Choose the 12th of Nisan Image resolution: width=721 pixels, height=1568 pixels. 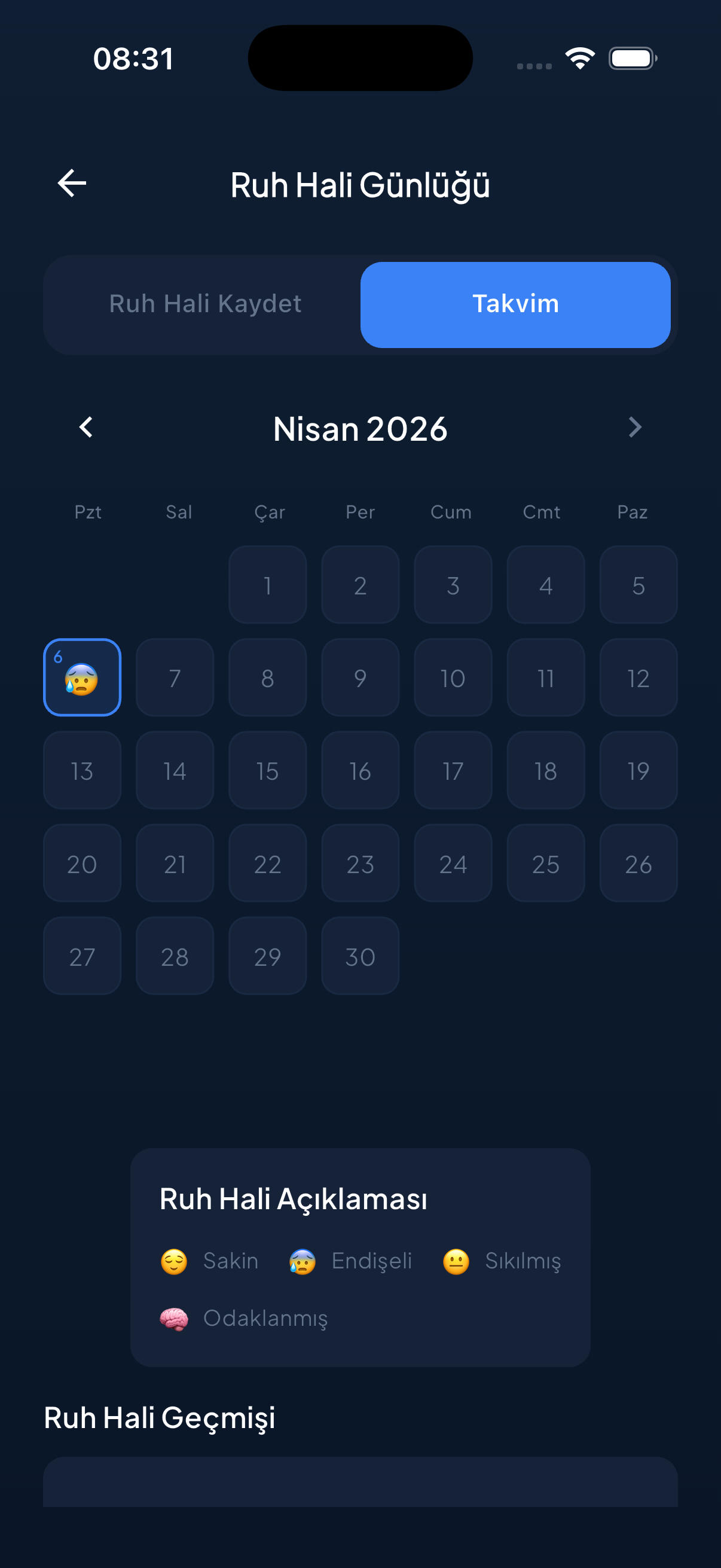[638, 677]
